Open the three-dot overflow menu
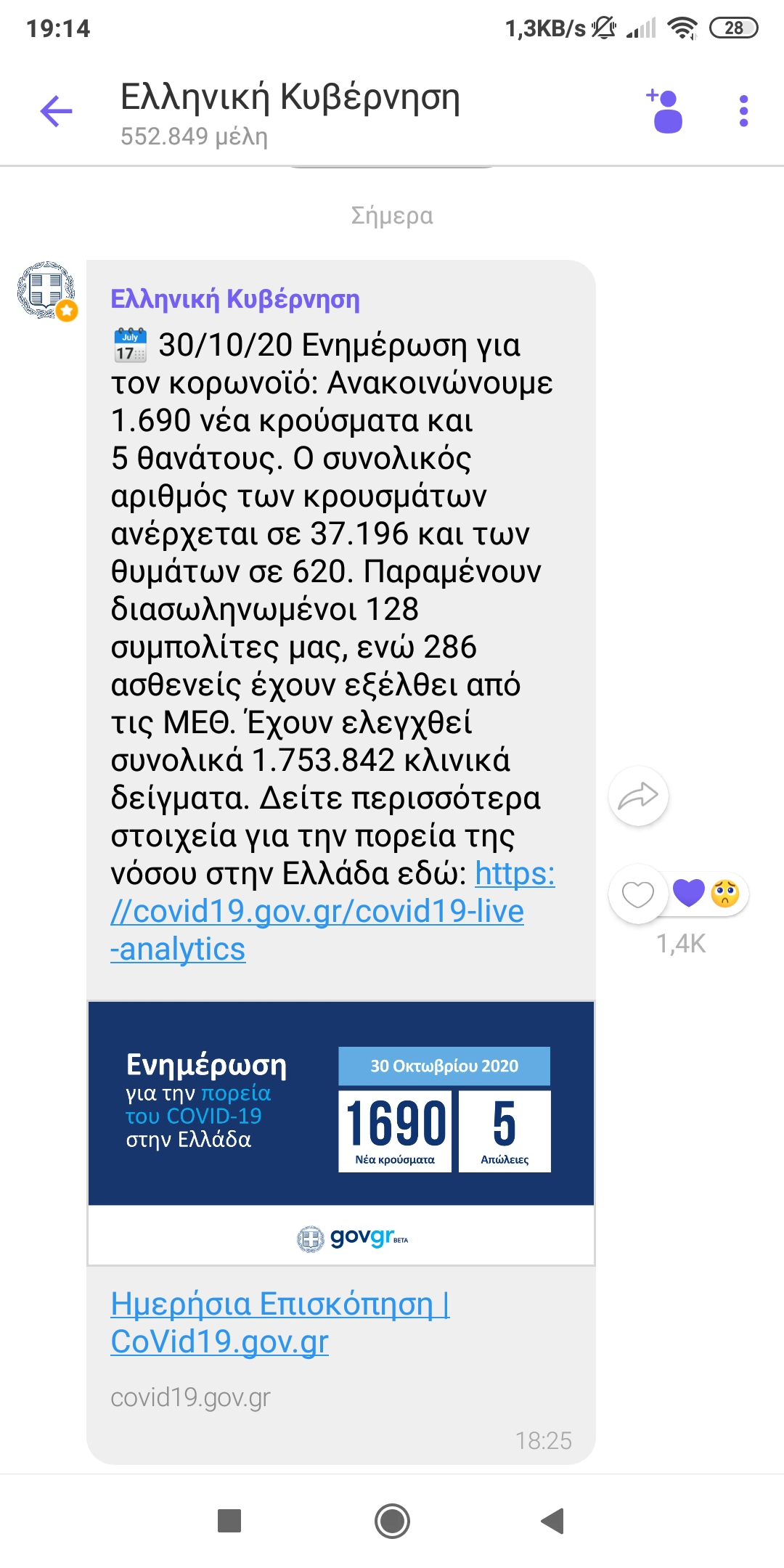This screenshot has width=784, height=1568. point(743,111)
